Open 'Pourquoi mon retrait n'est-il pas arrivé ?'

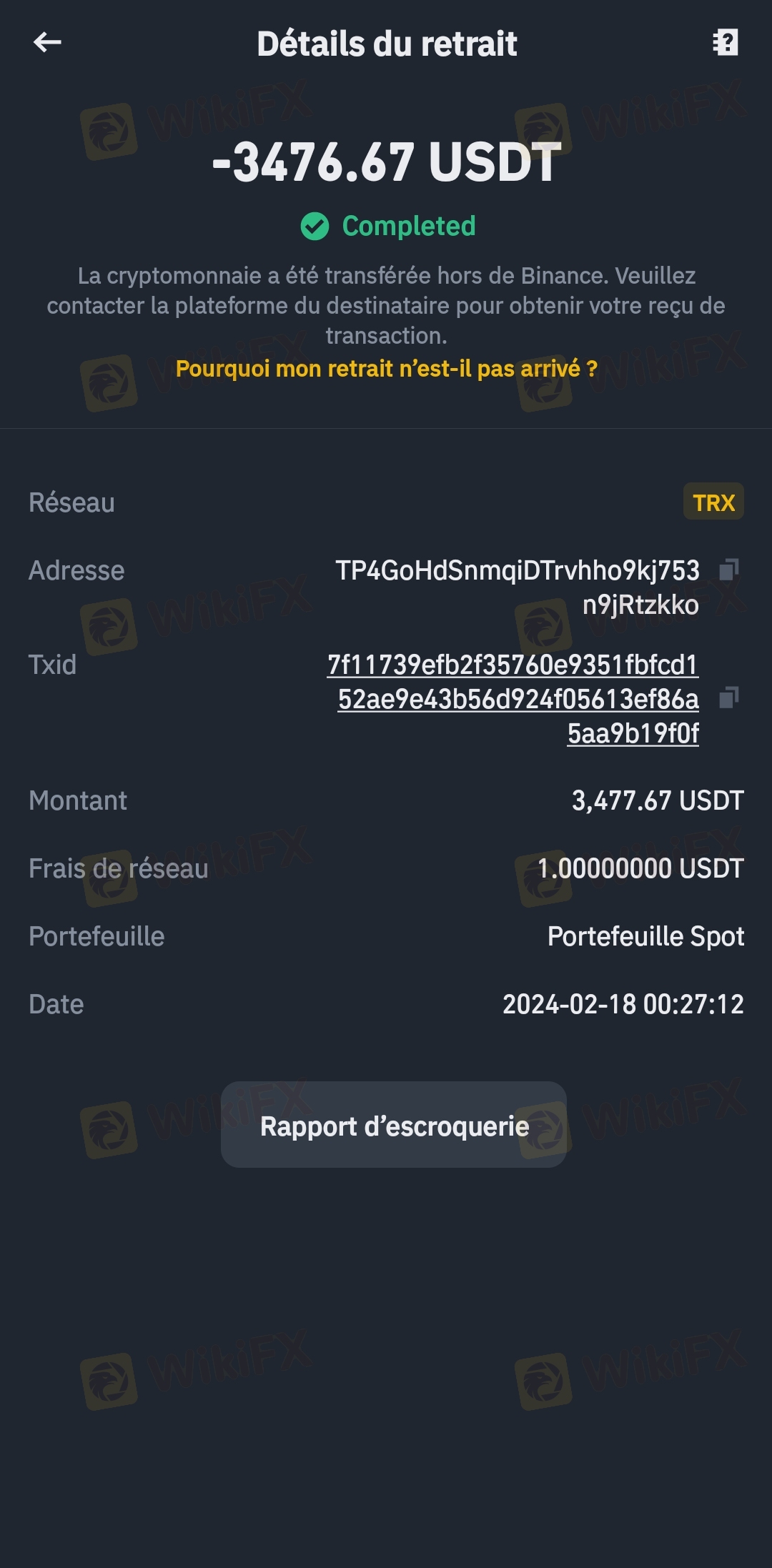coord(386,369)
